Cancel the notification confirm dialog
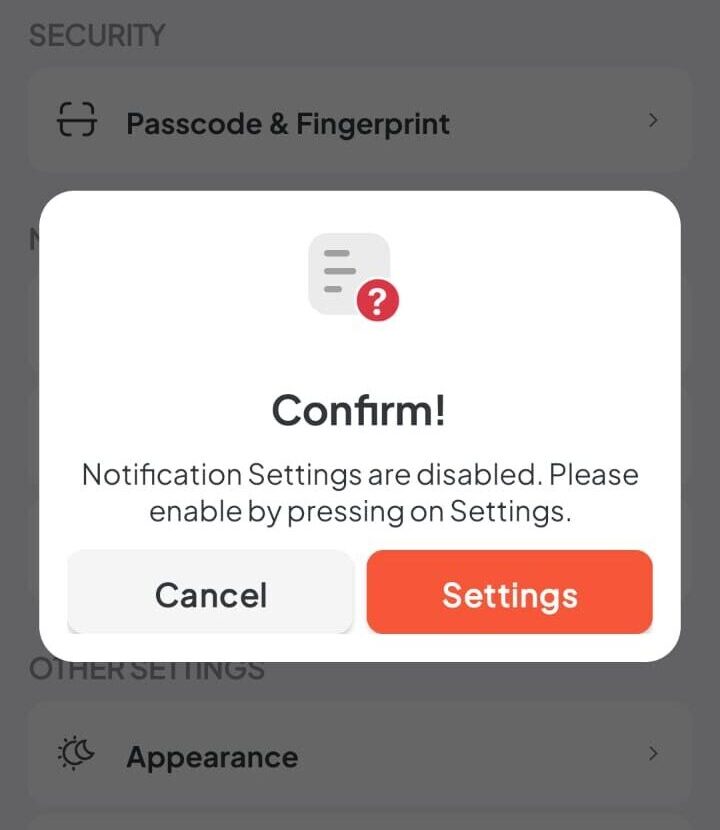 coord(211,593)
